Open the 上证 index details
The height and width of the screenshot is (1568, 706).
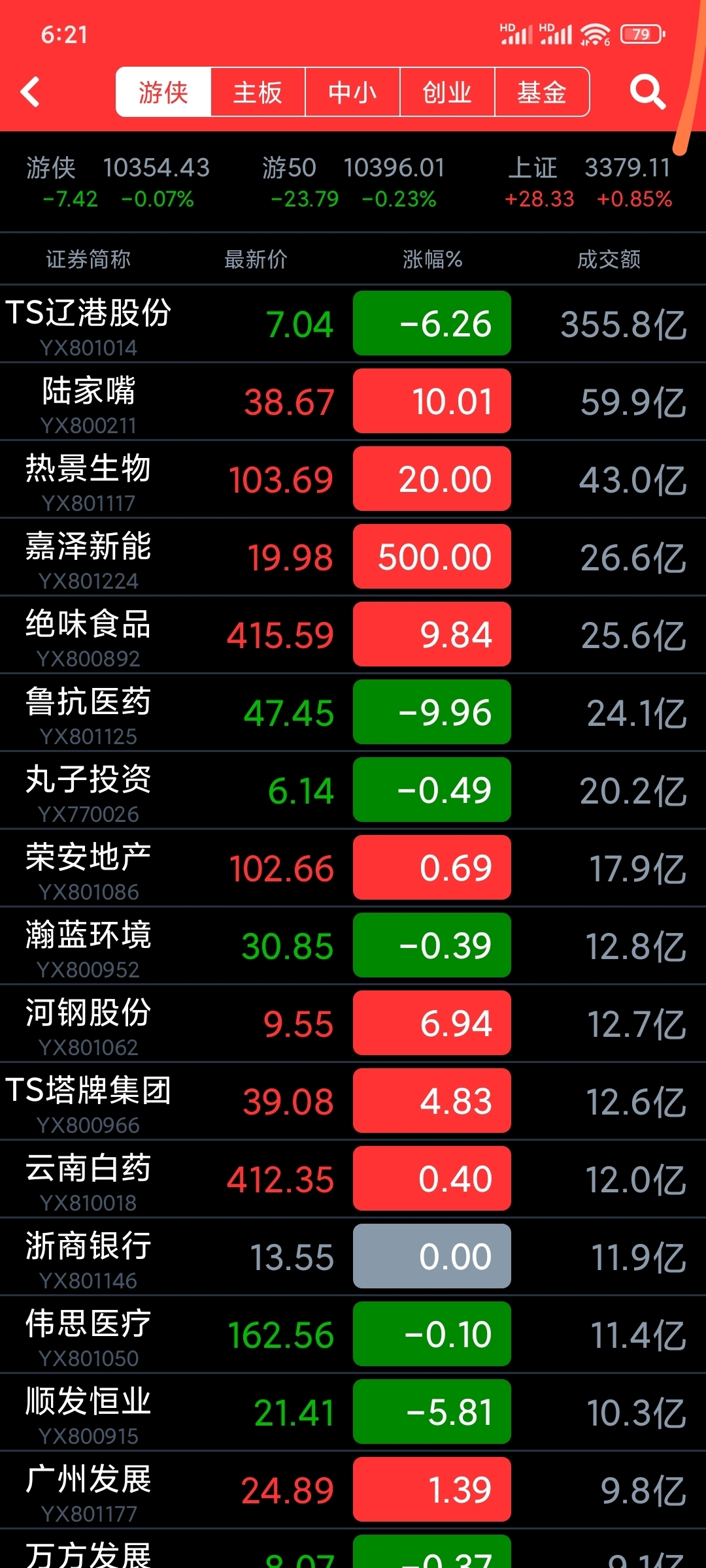tap(589, 182)
